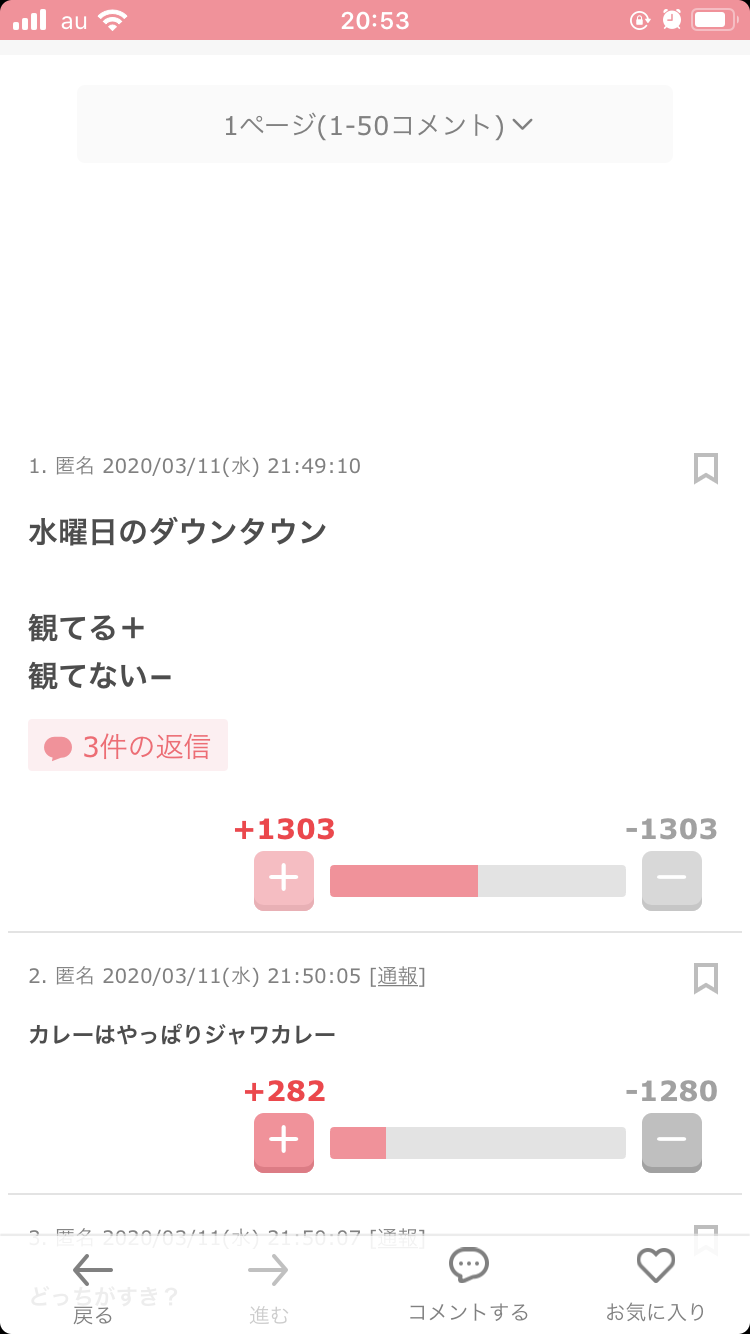This screenshot has width=750, height=1334.
Task: Add this topic to お気に入り
Action: (656, 1287)
